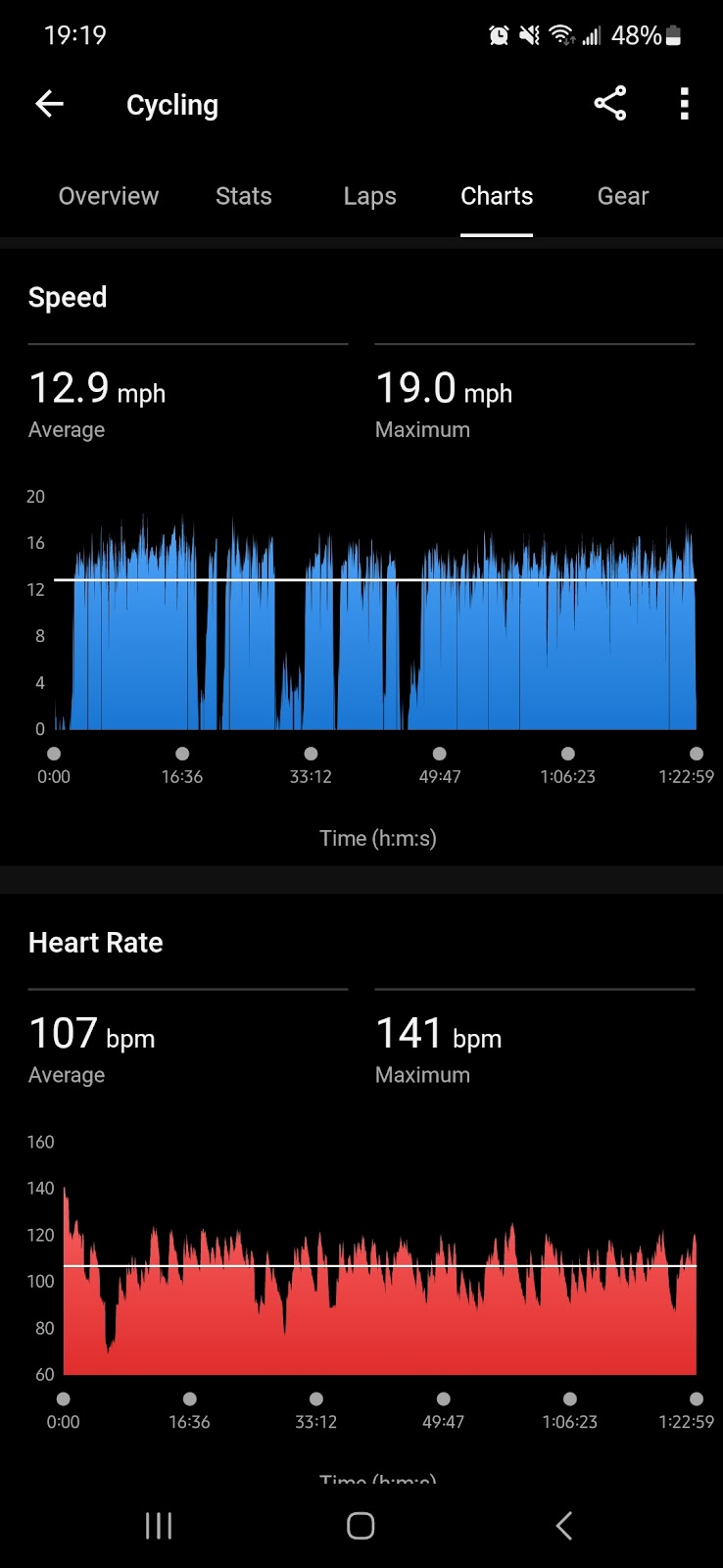
Task: View the Gear tab
Action: tap(623, 196)
